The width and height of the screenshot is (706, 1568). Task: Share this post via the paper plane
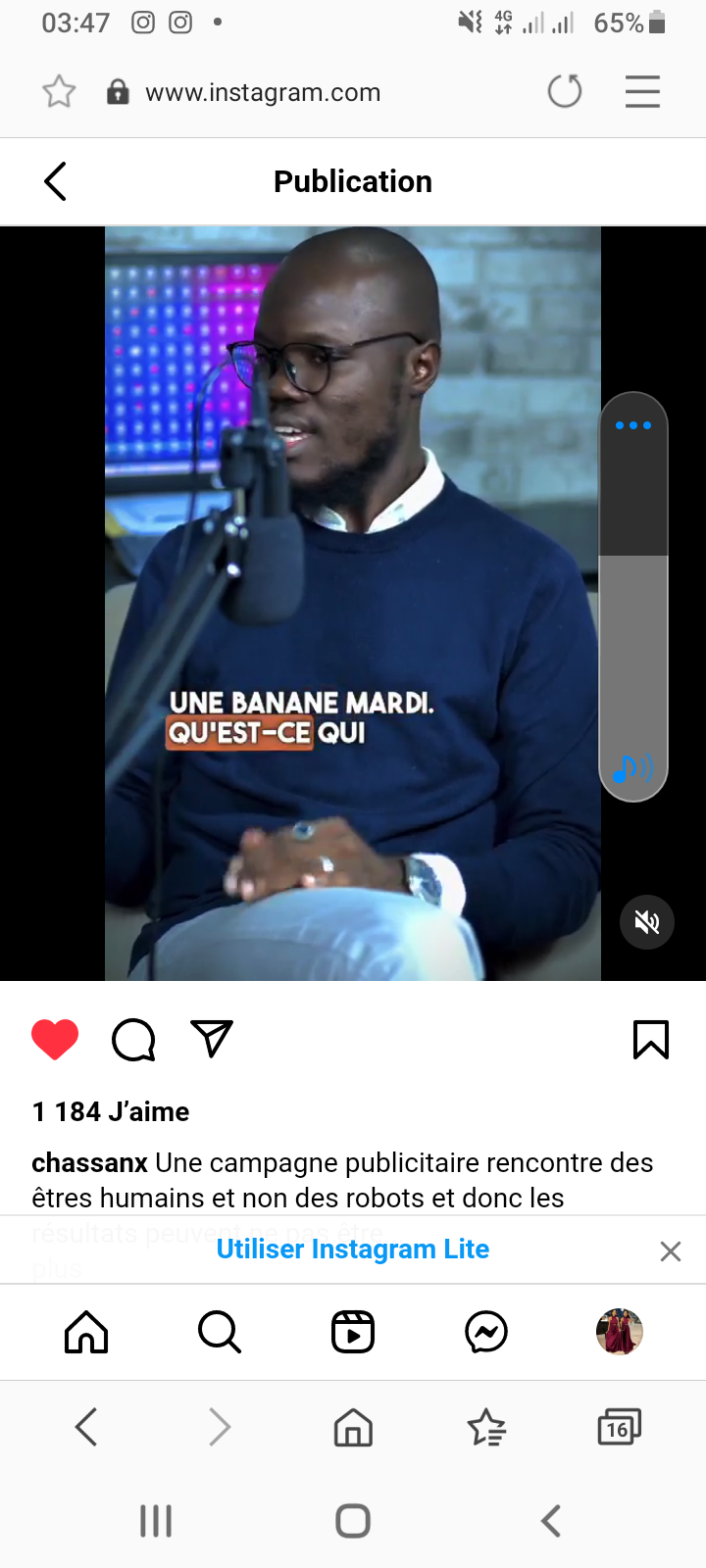(212, 1039)
